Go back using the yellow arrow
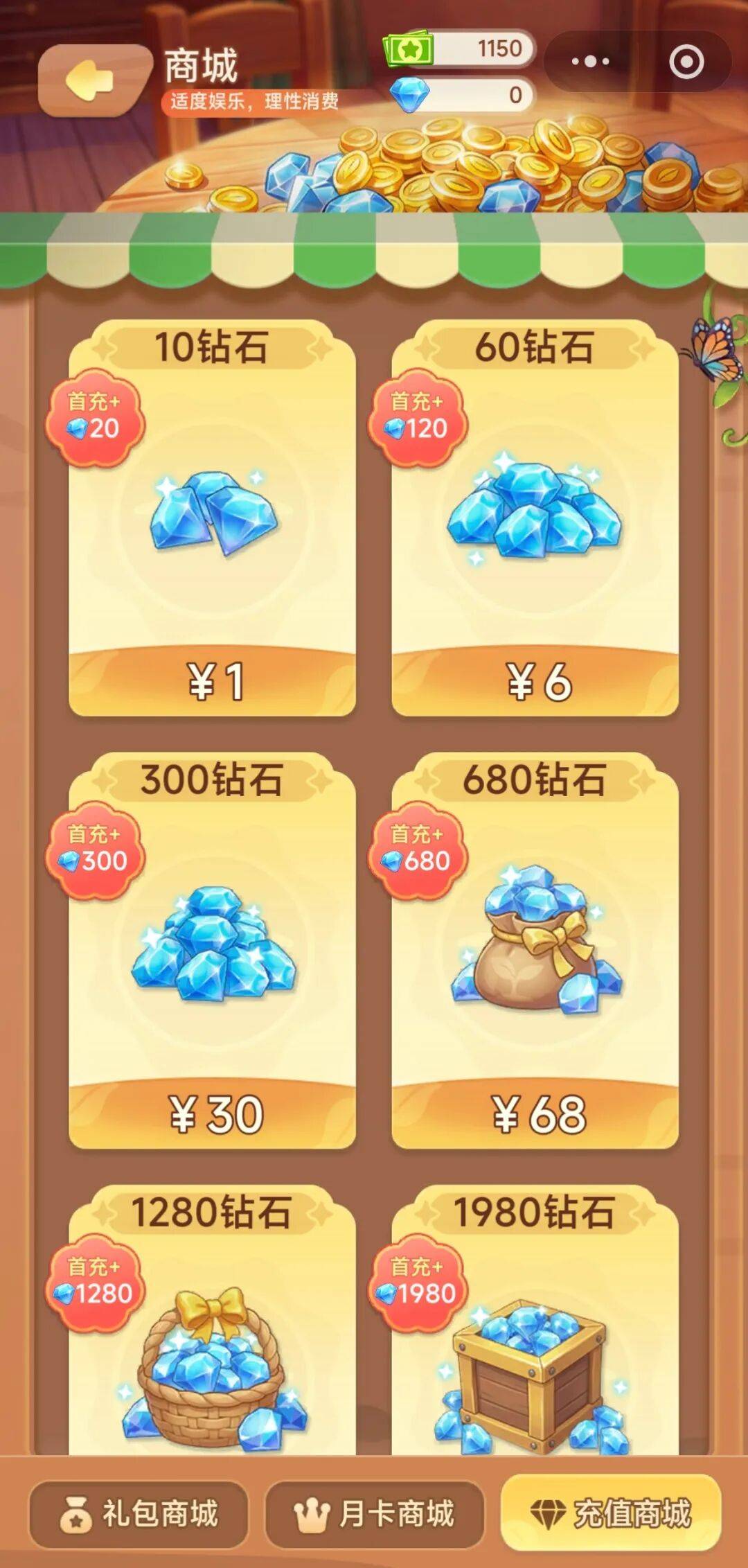748x1568 pixels. 92,80
